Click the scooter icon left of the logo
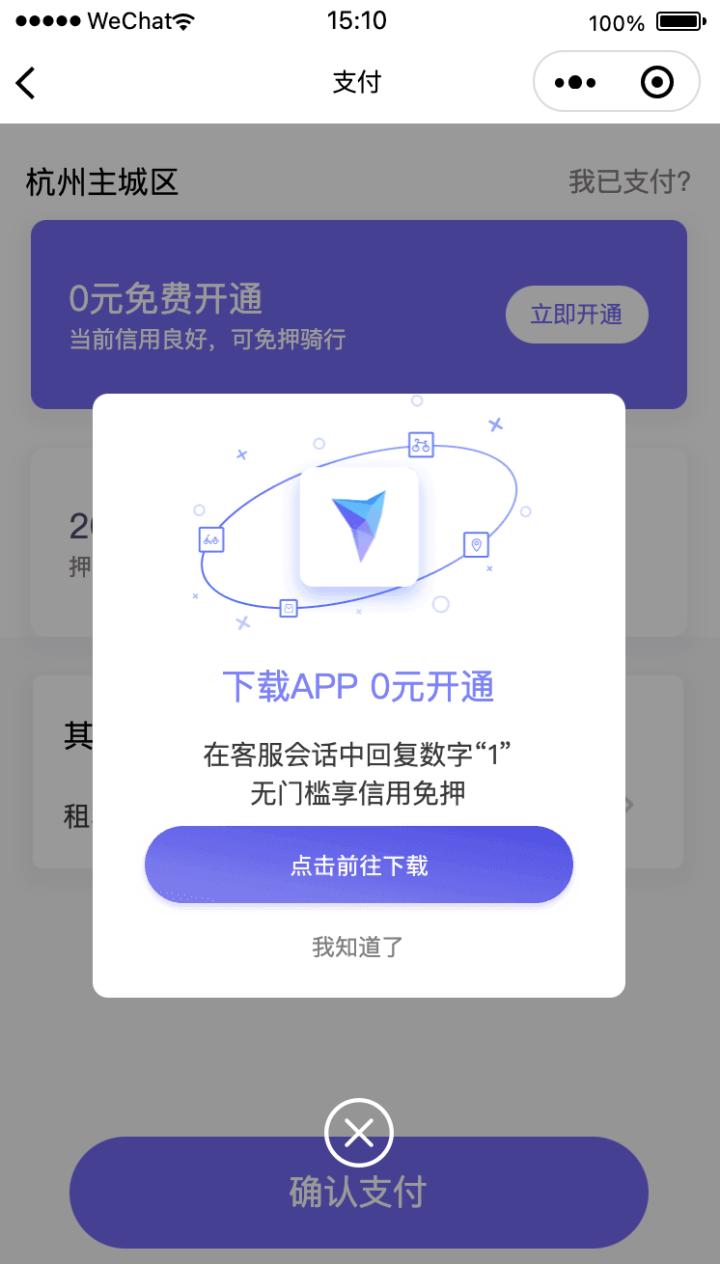Image resolution: width=720 pixels, height=1264 pixels. click(213, 539)
